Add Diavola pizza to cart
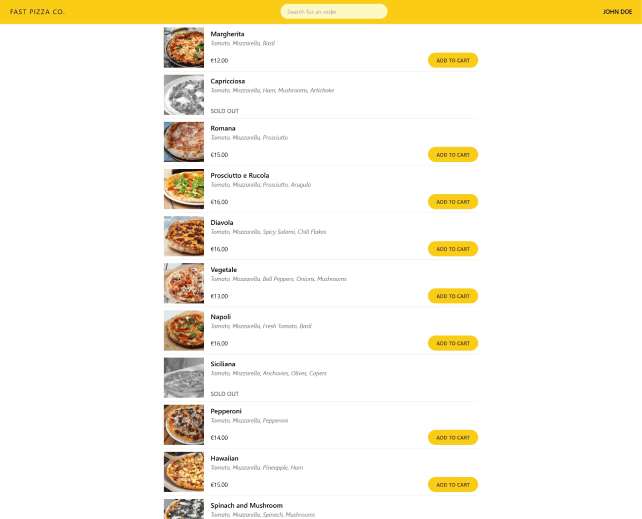The height and width of the screenshot is (519, 642). tap(452, 249)
